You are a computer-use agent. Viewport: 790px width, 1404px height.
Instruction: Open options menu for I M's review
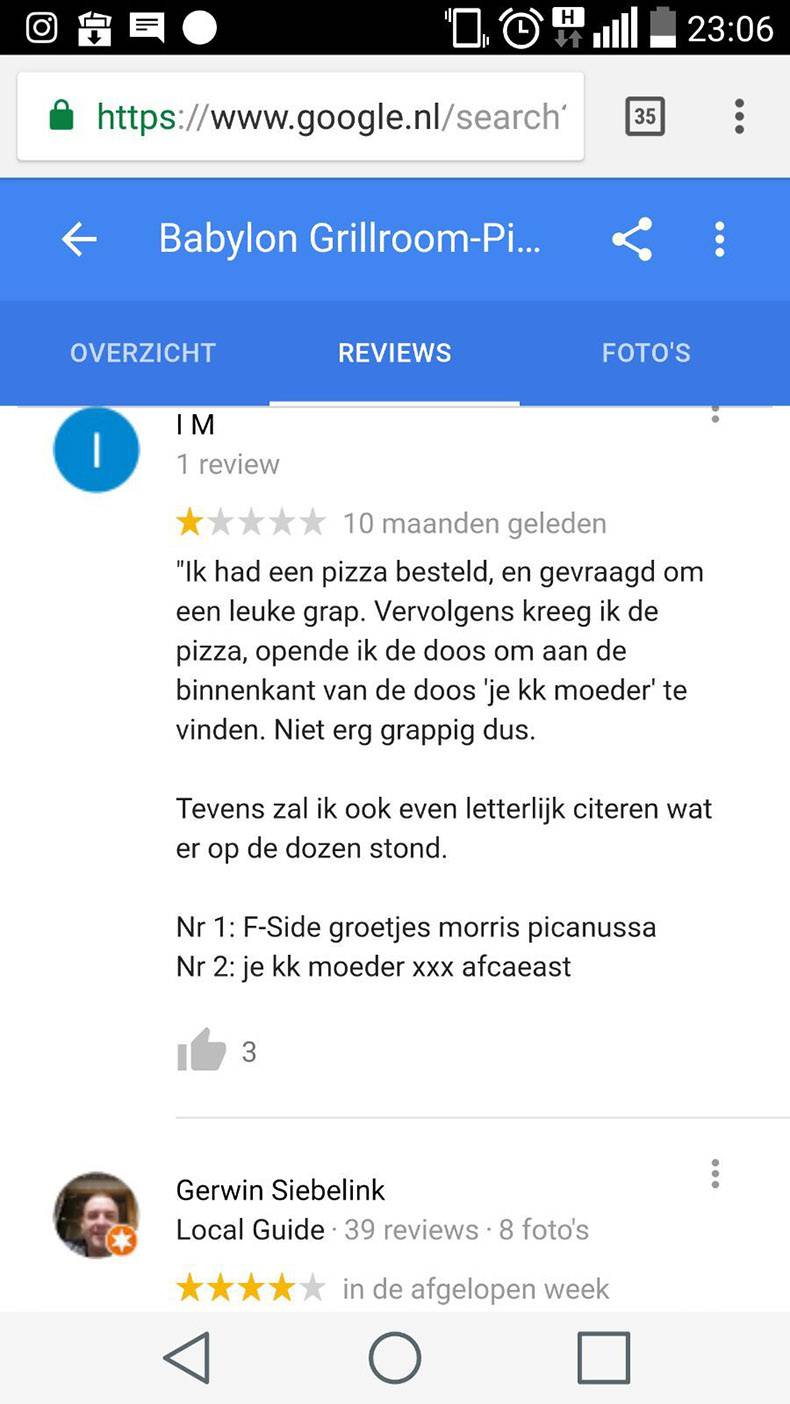(715, 414)
